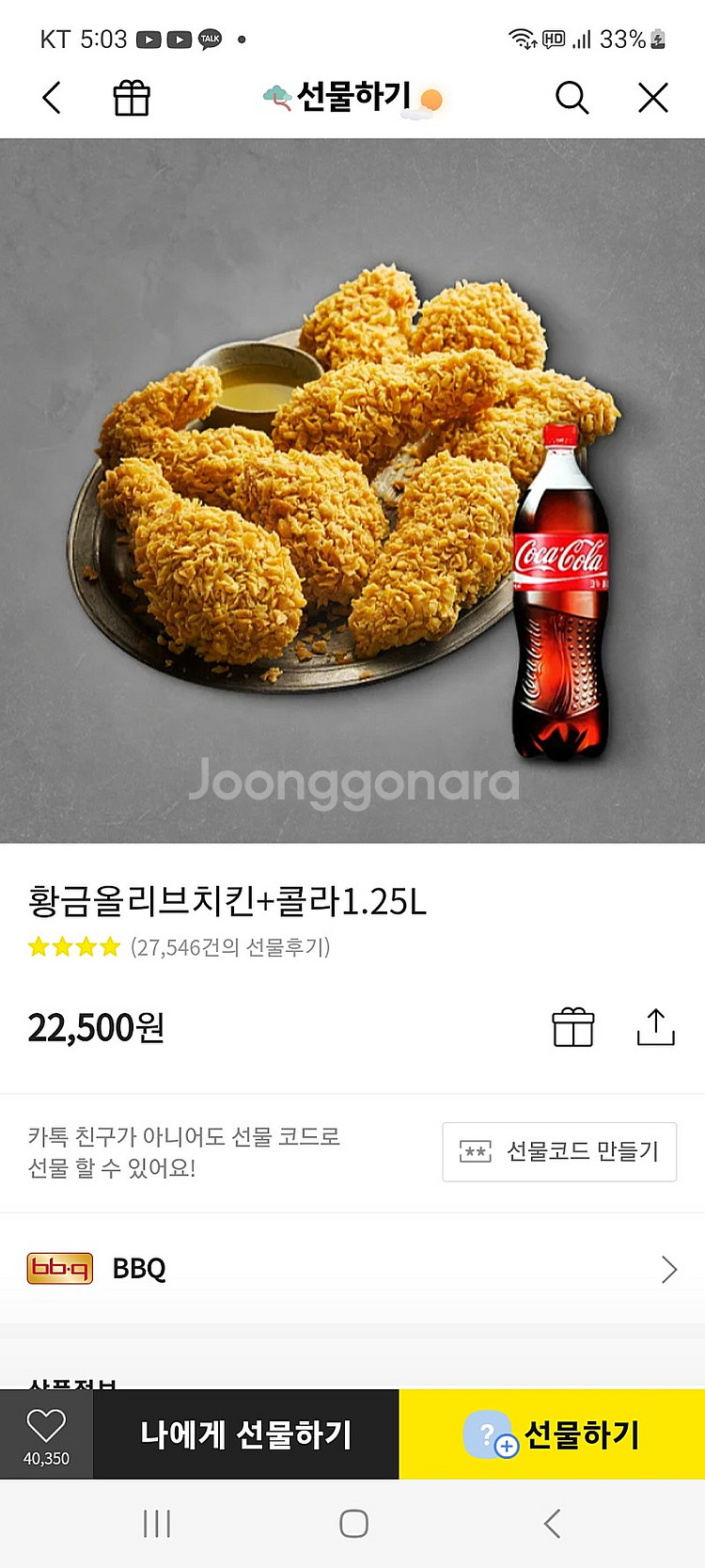The width and height of the screenshot is (705, 1568).
Task: Open the gift box icon in the header
Action: pos(132,97)
